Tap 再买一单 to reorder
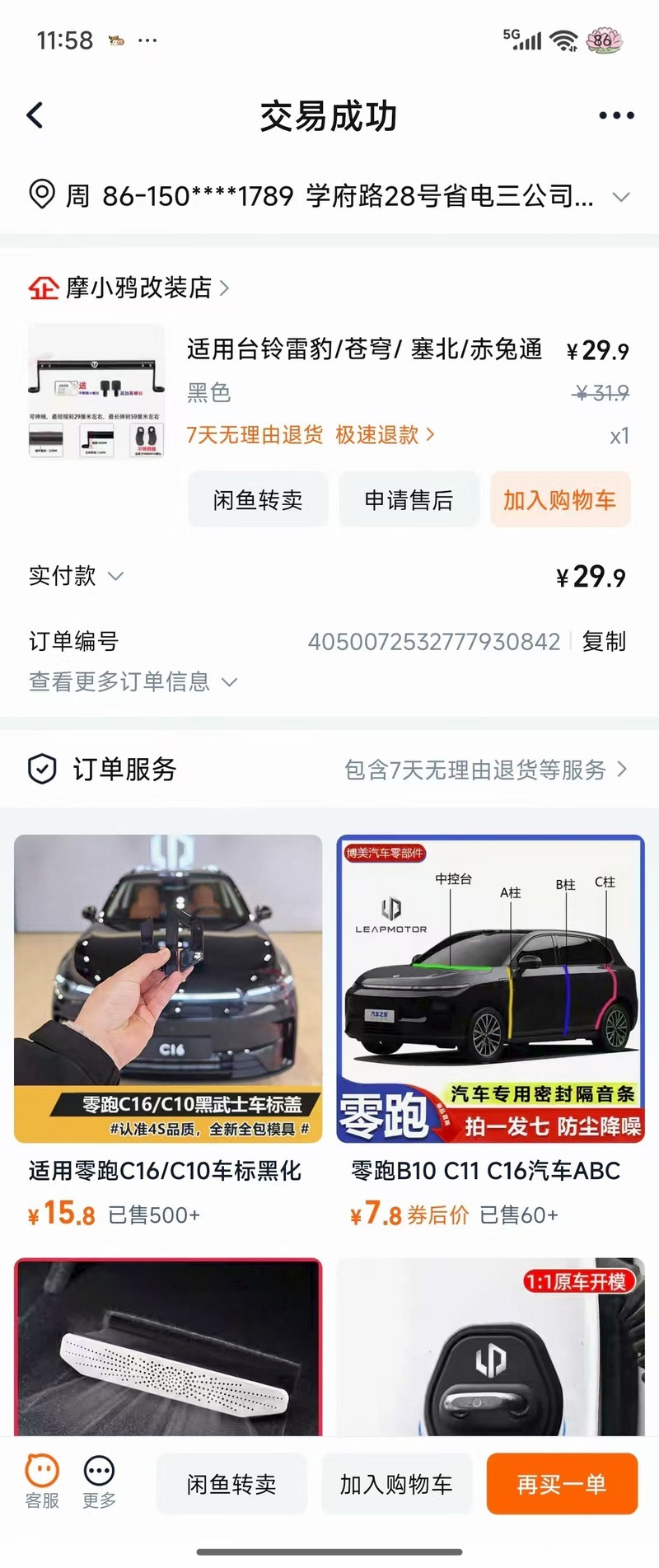Image resolution: width=659 pixels, height=1568 pixels. coord(562,1484)
